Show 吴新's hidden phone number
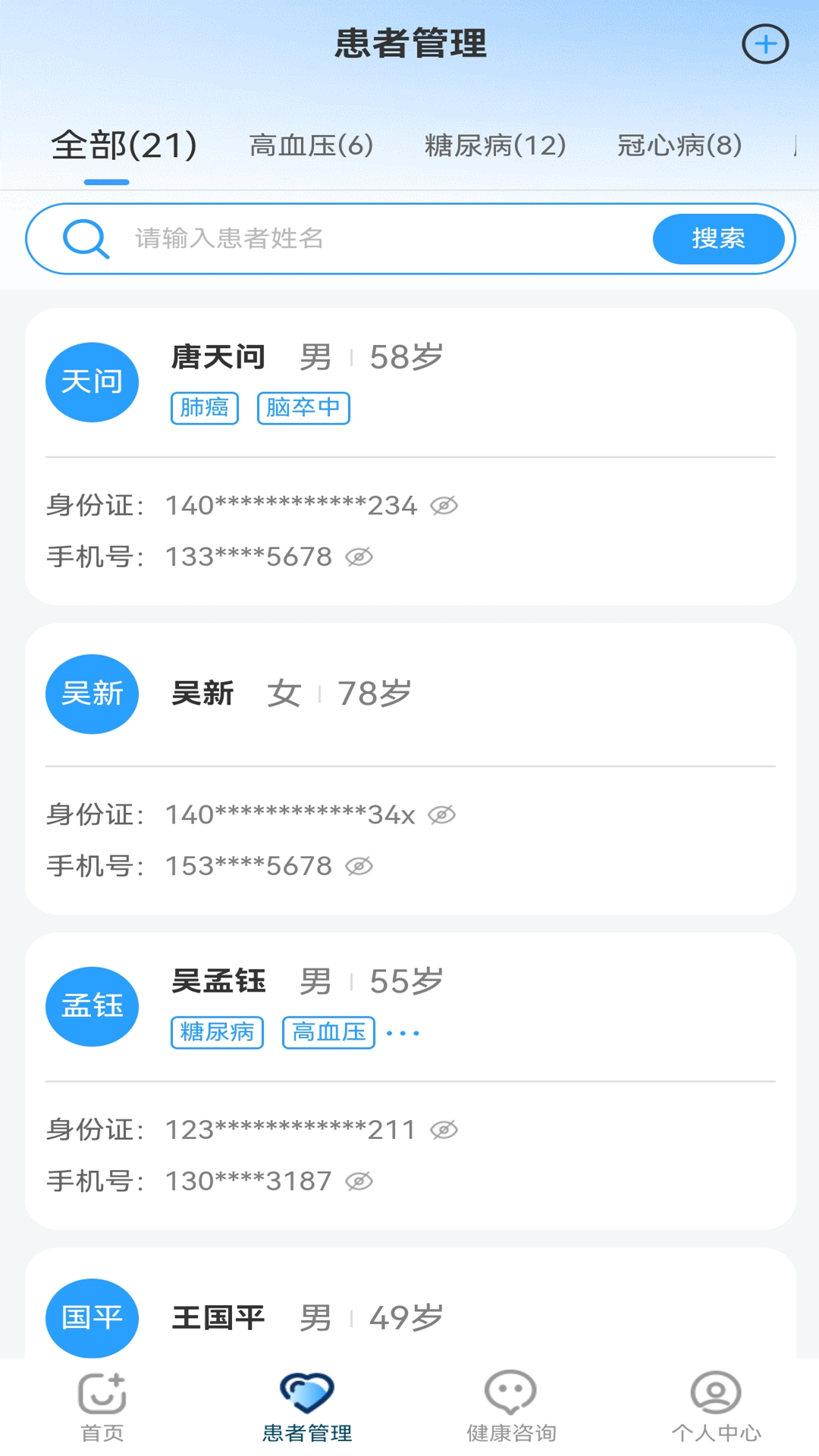Image resolution: width=819 pixels, height=1456 pixels. (359, 866)
